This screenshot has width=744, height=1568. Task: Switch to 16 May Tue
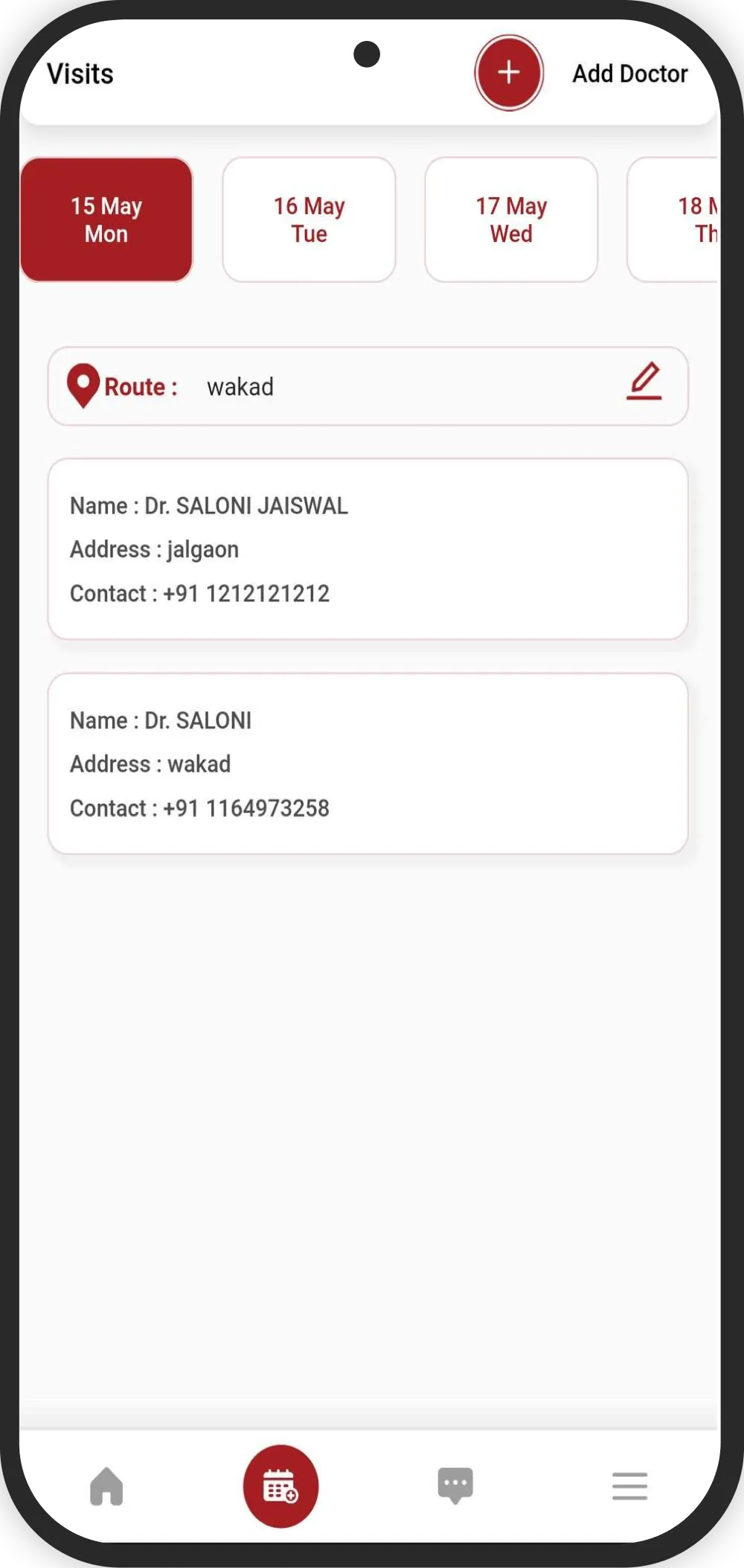309,220
